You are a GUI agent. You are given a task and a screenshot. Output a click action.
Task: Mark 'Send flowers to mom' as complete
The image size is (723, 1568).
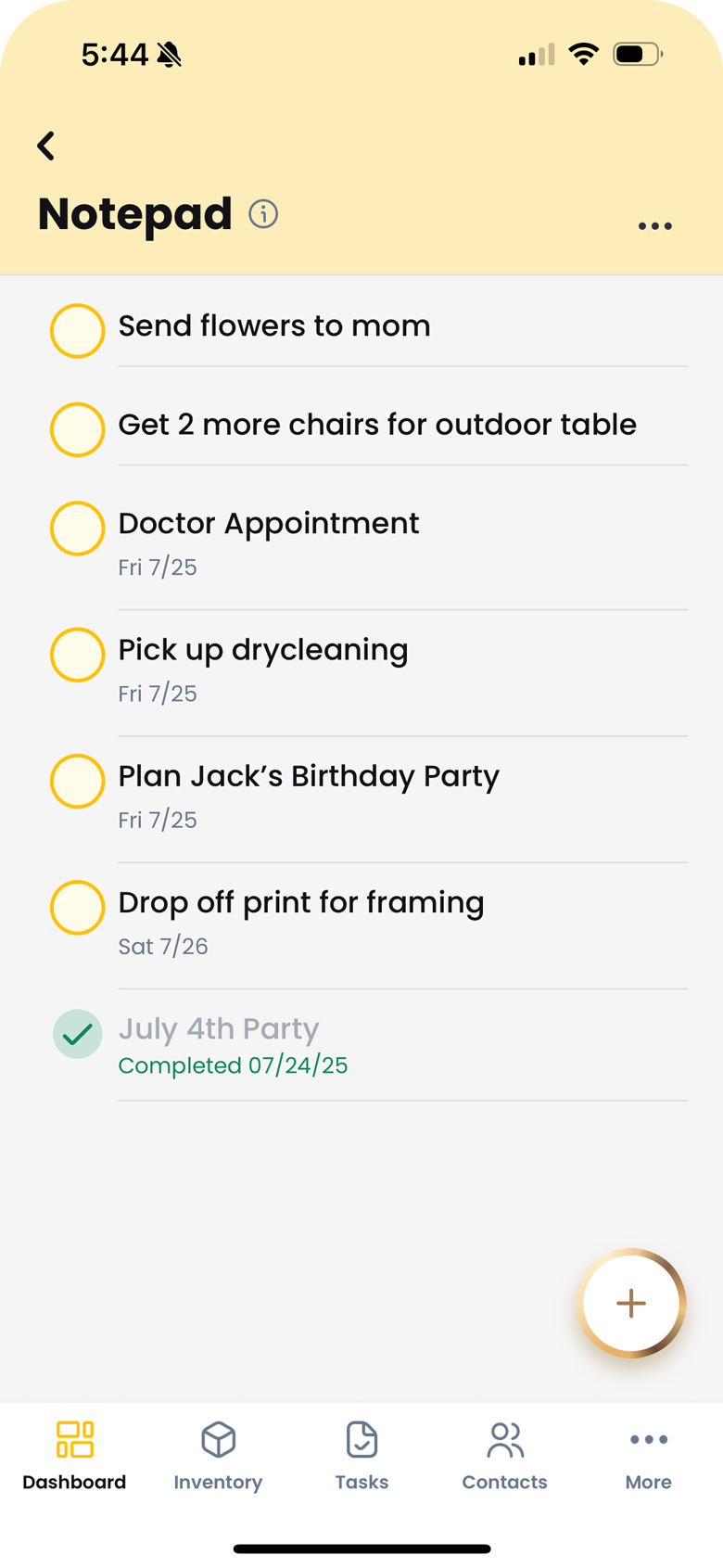click(77, 330)
